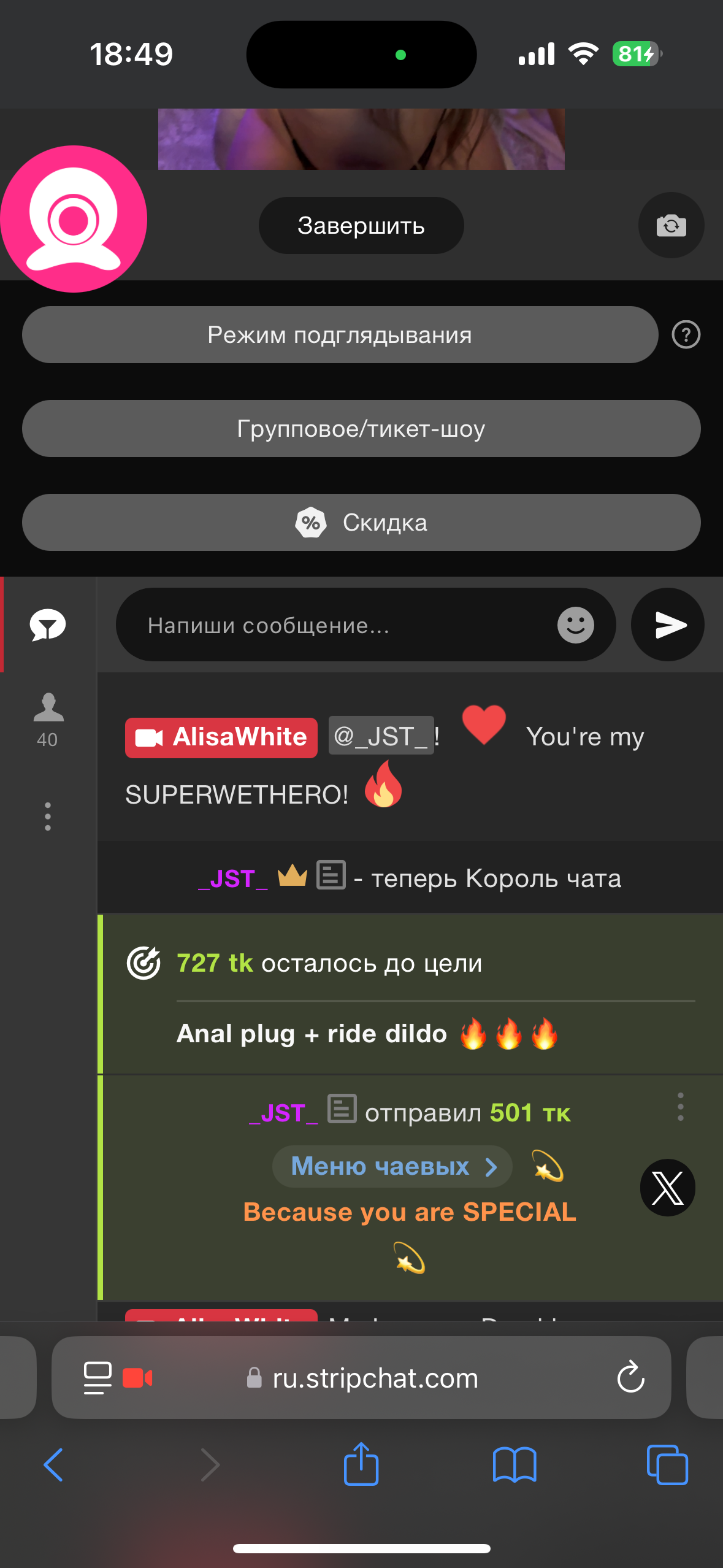Open the Скидка discount option
The image size is (723, 1568).
(x=361, y=523)
